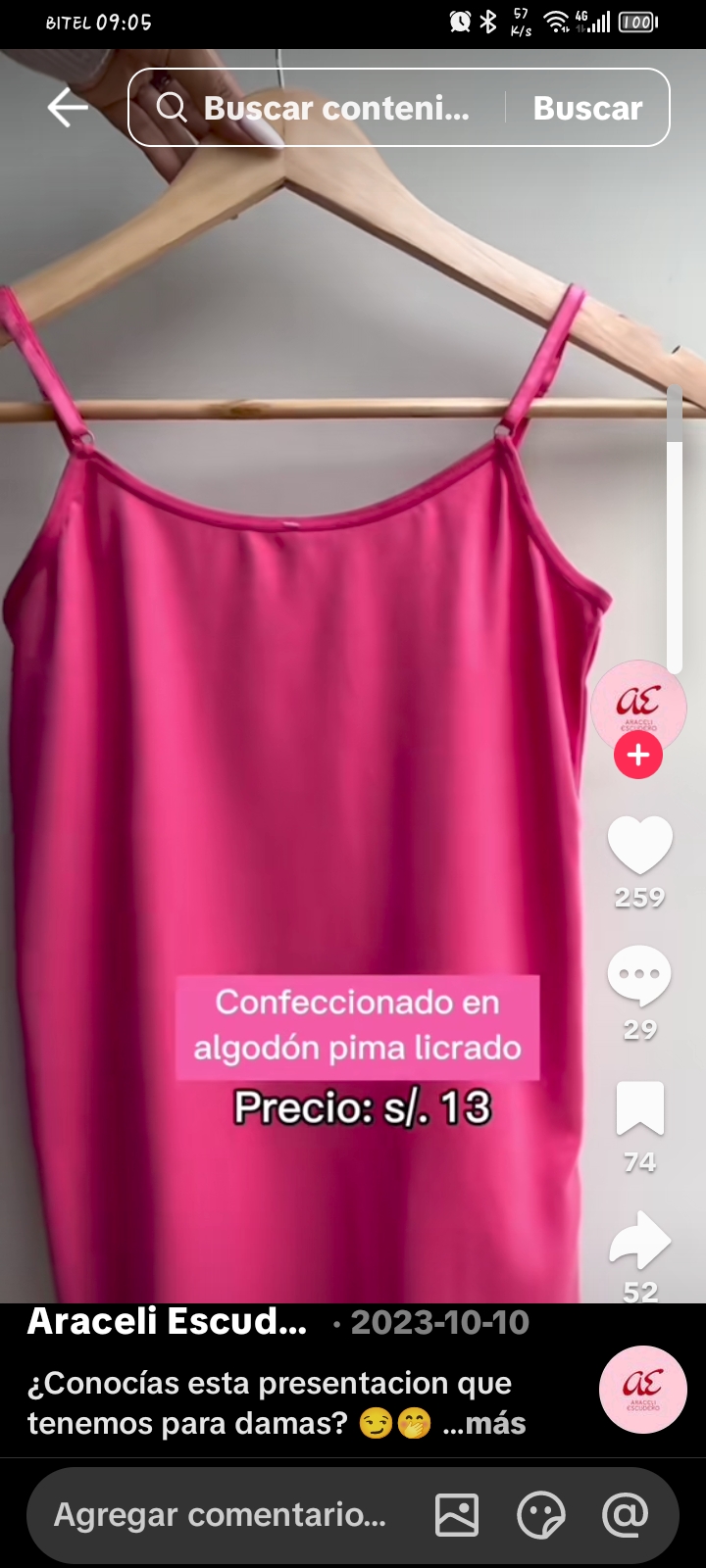The image size is (706, 1568).
Task: Tap the 'Agregar comentario' field
Action: coord(221,1515)
